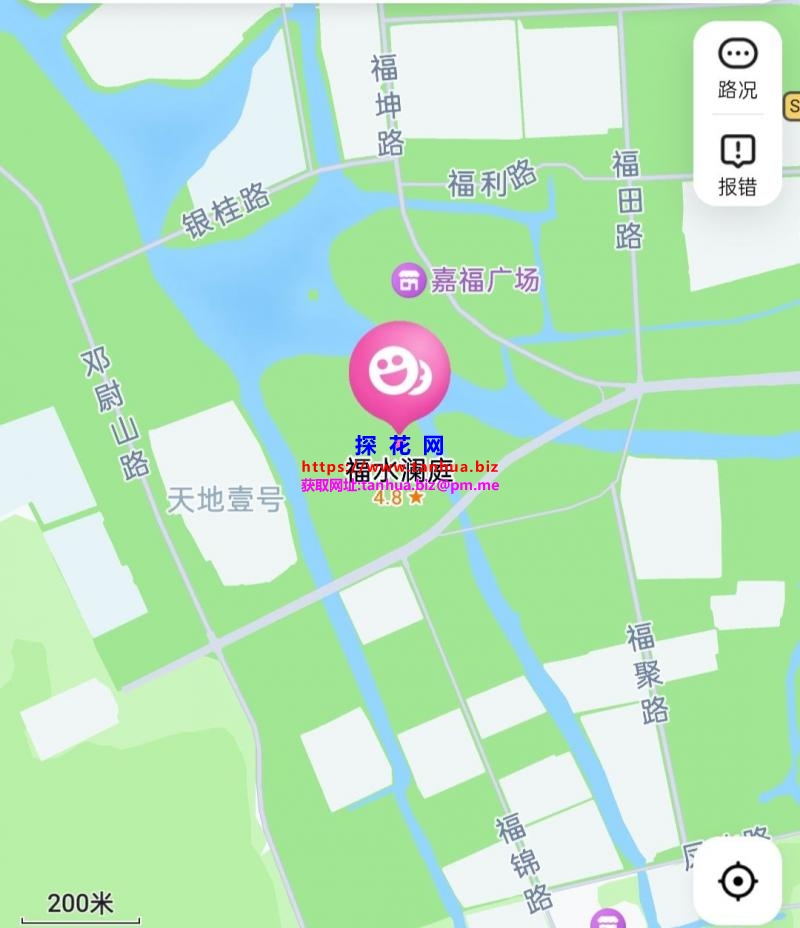Viewport: 800px width, 928px height.
Task: Select the 嘉福广场 shopping marker
Action: pos(408,279)
